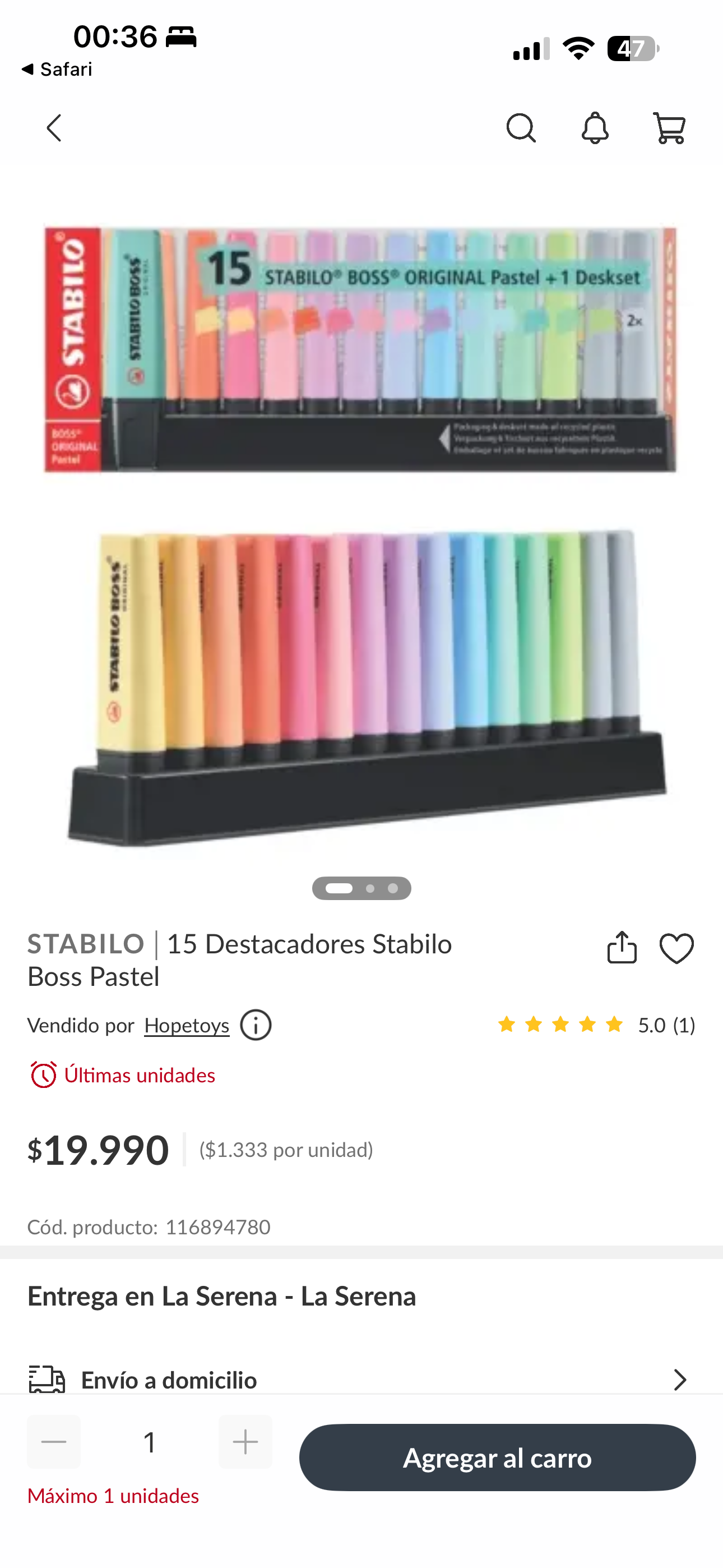This screenshot has width=723, height=1568.
Task: Decrease quantity with minus button
Action: (54, 1441)
